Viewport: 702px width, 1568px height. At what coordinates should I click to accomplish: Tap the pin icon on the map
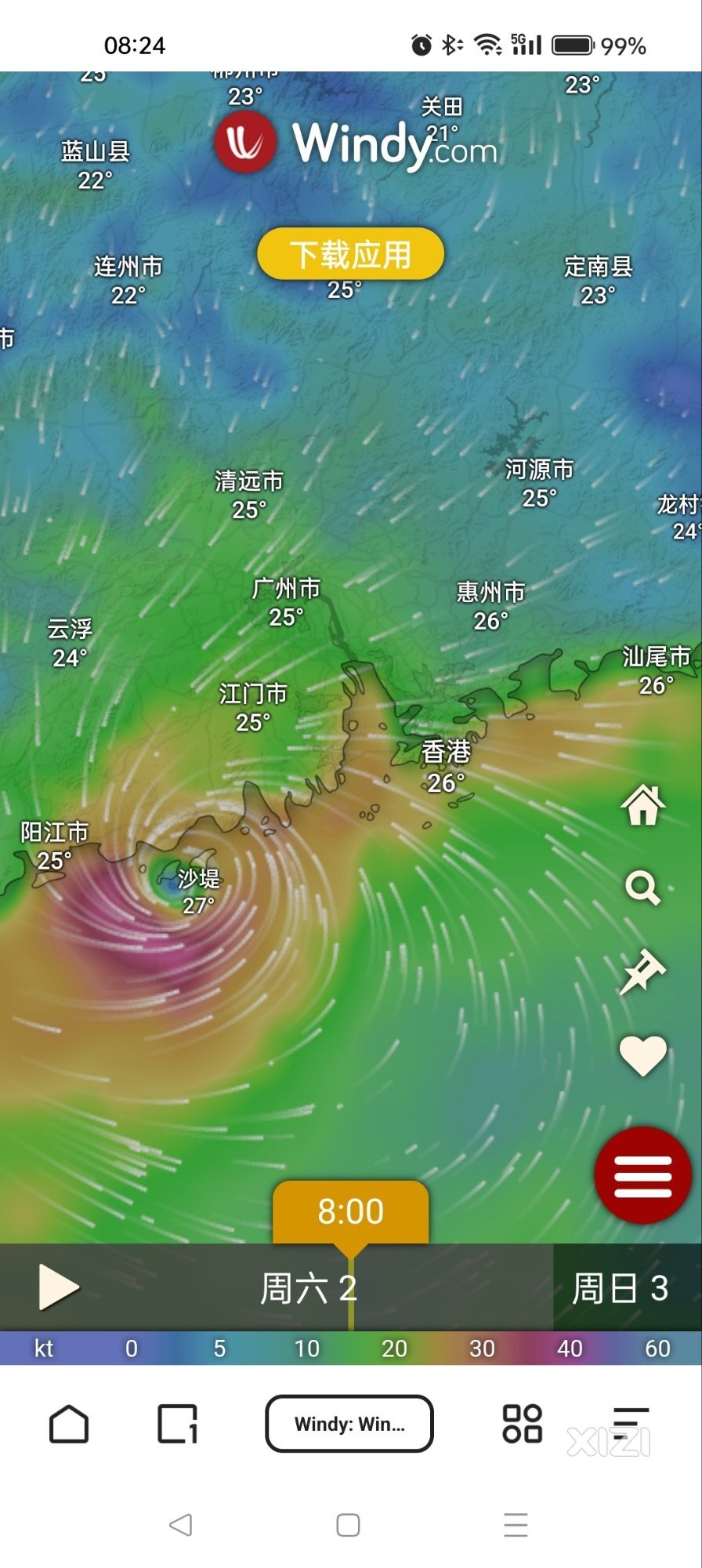[x=642, y=971]
